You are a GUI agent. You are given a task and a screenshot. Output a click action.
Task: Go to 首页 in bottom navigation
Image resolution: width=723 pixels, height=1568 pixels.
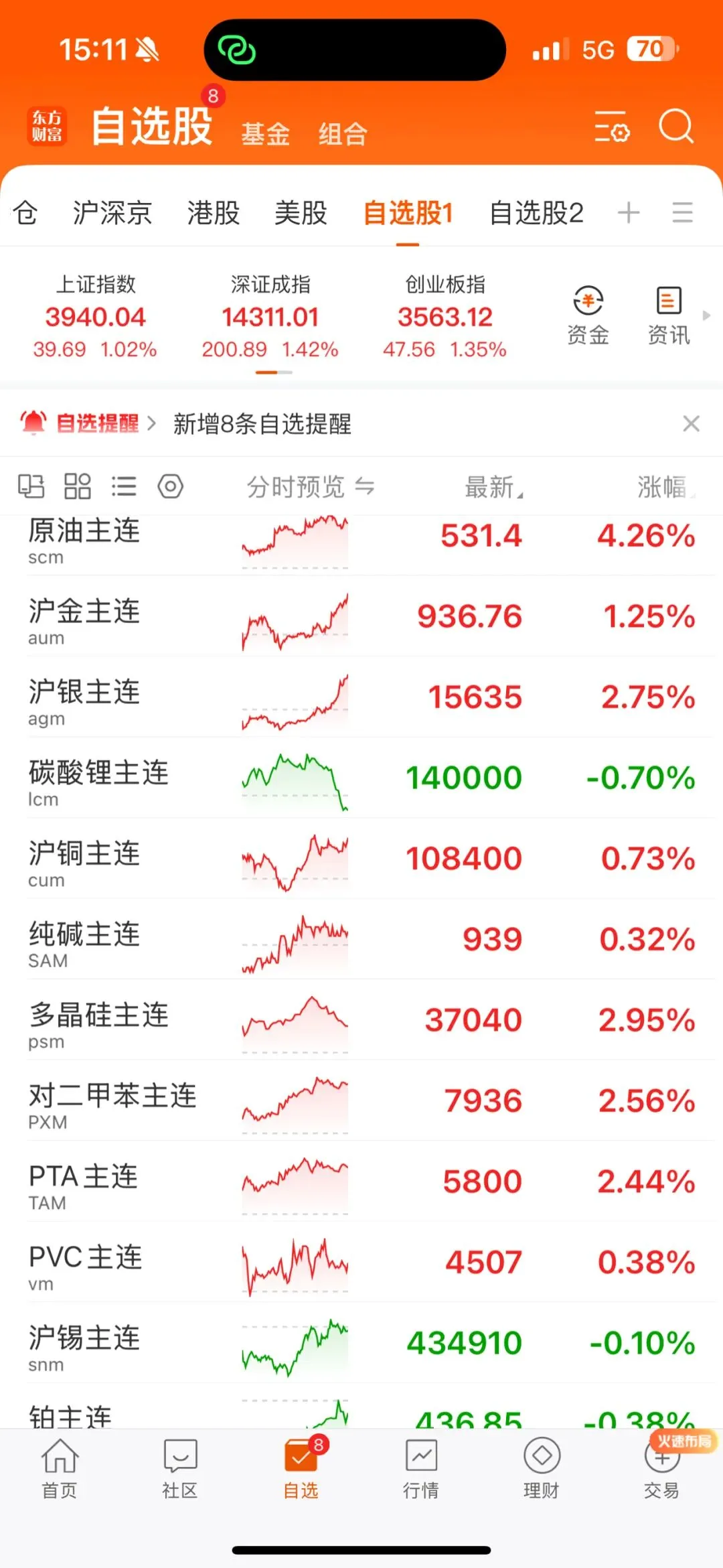[60, 1468]
